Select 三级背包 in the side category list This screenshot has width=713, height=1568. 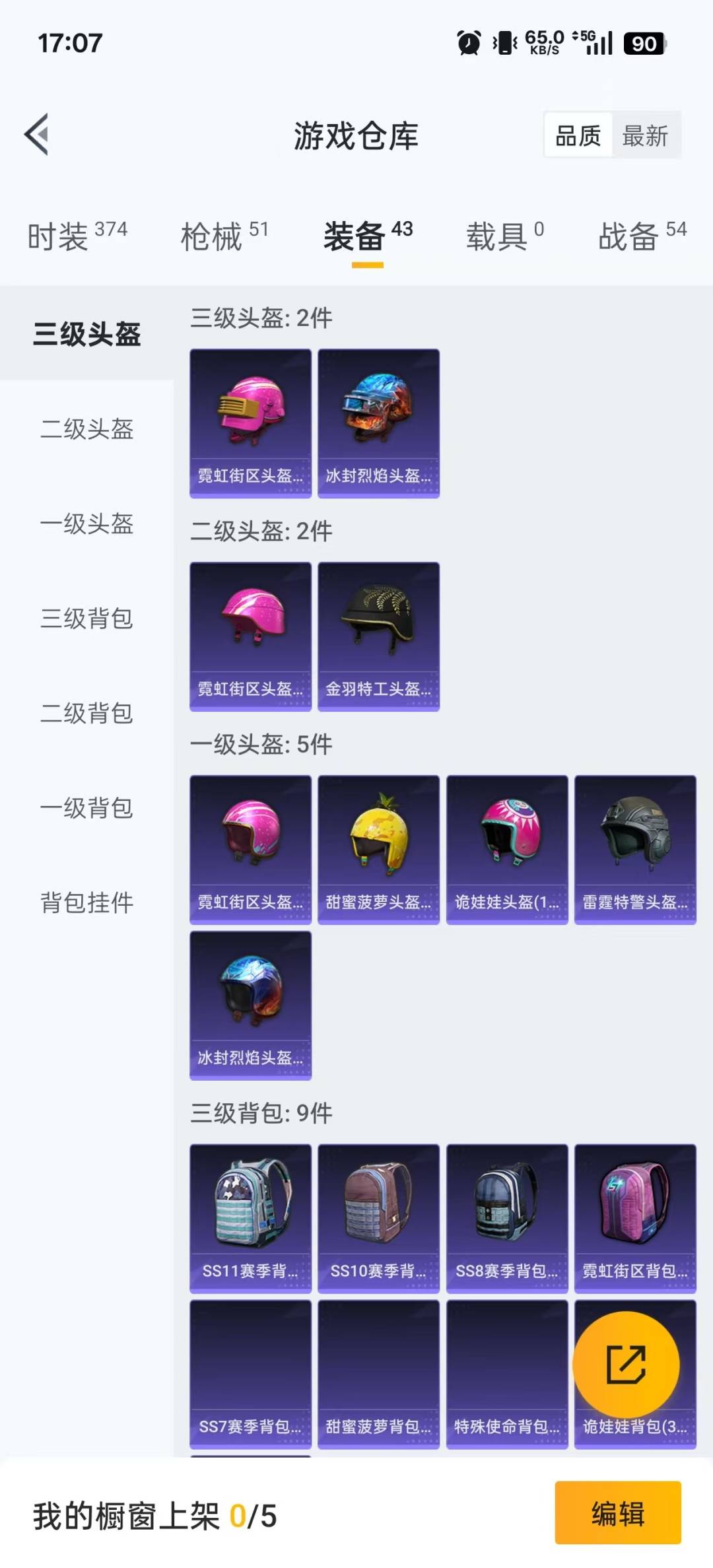(86, 619)
